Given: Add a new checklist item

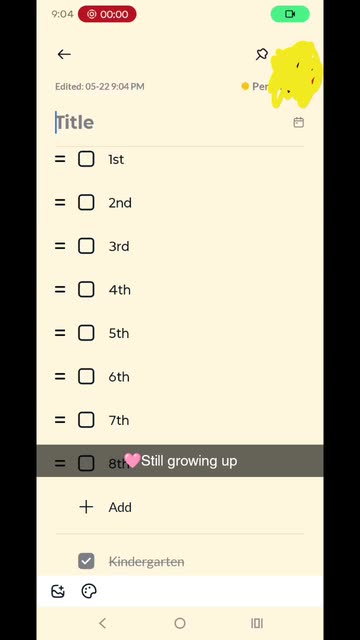Looking at the screenshot, I should click(x=106, y=507).
